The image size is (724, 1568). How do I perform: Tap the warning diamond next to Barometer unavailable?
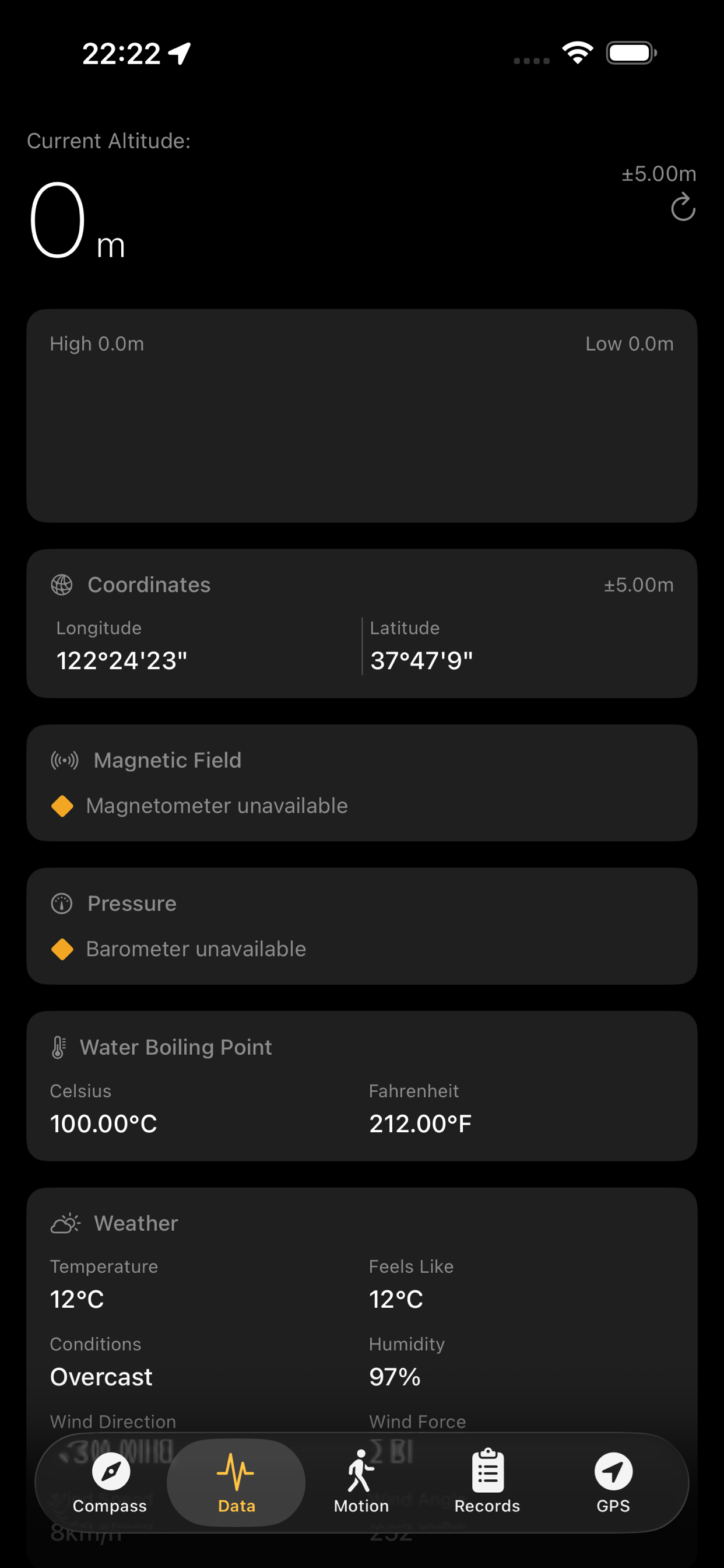click(63, 949)
